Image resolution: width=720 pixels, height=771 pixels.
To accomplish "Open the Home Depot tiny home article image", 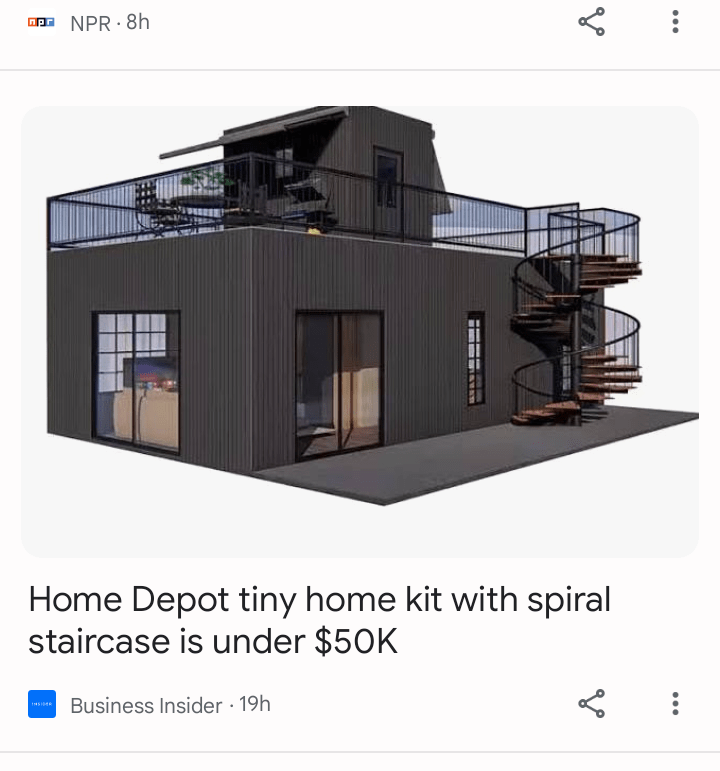I will (360, 330).
